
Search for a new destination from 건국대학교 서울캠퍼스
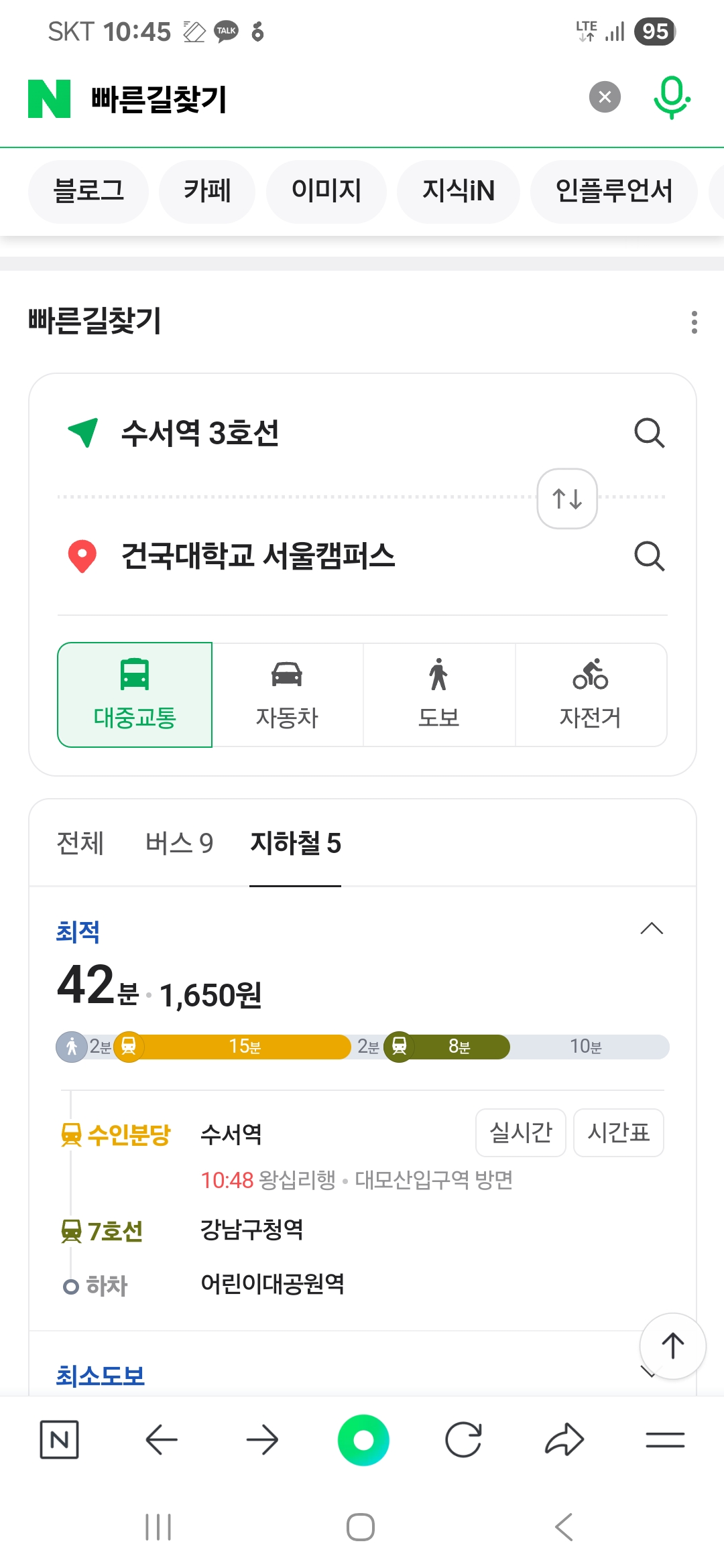point(649,556)
